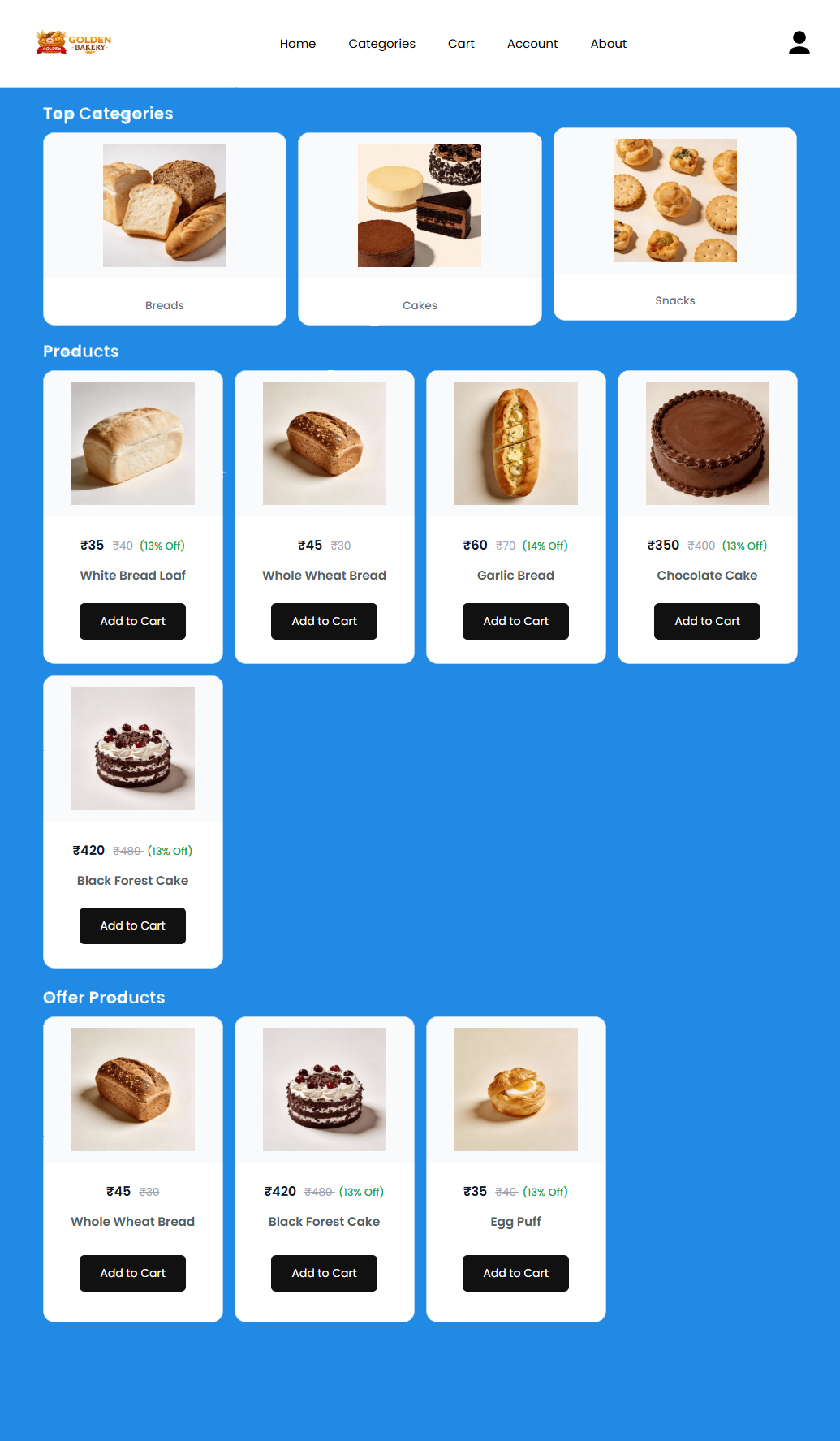Add Chocolate Cake to cart
Image resolution: width=840 pixels, height=1441 pixels.
coord(707,621)
